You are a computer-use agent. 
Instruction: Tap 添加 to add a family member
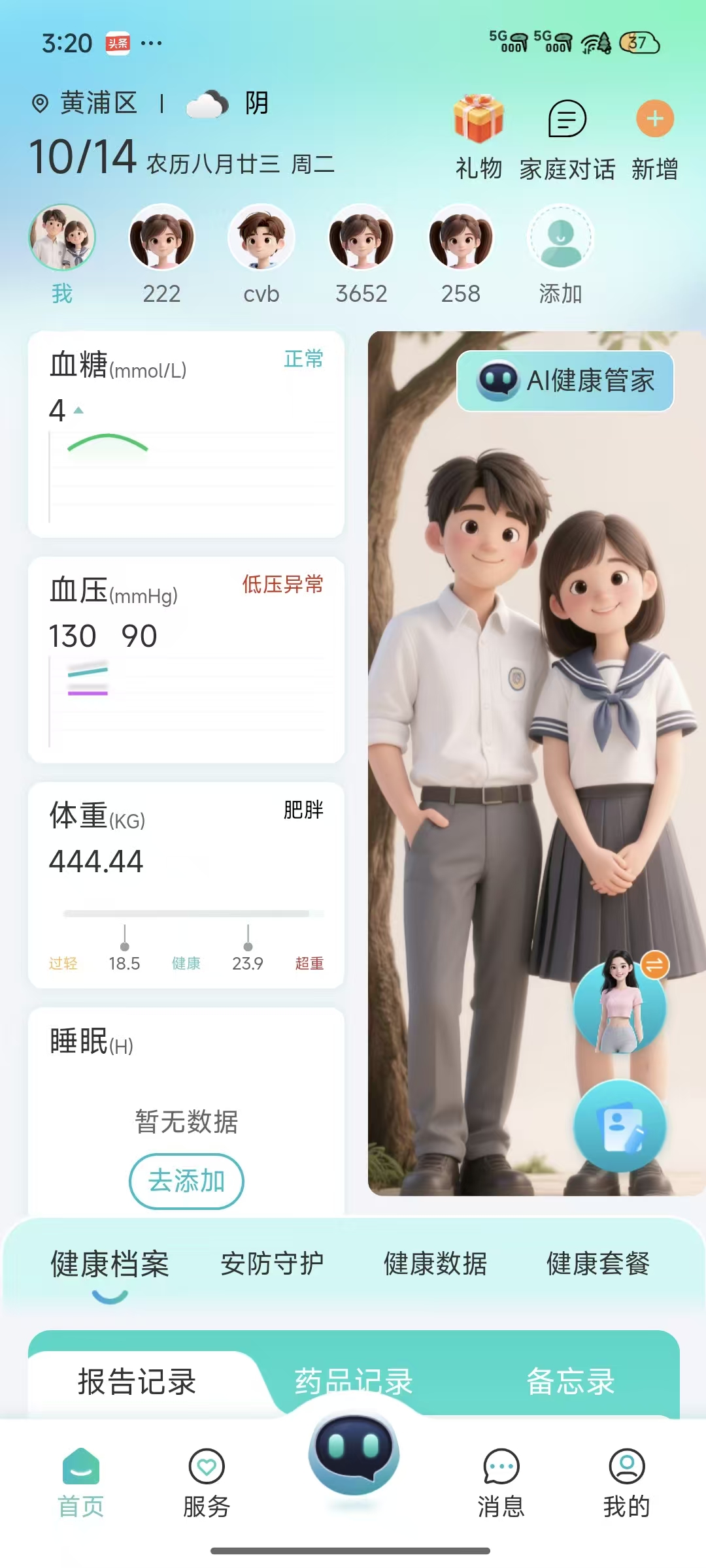pyautogui.click(x=560, y=238)
